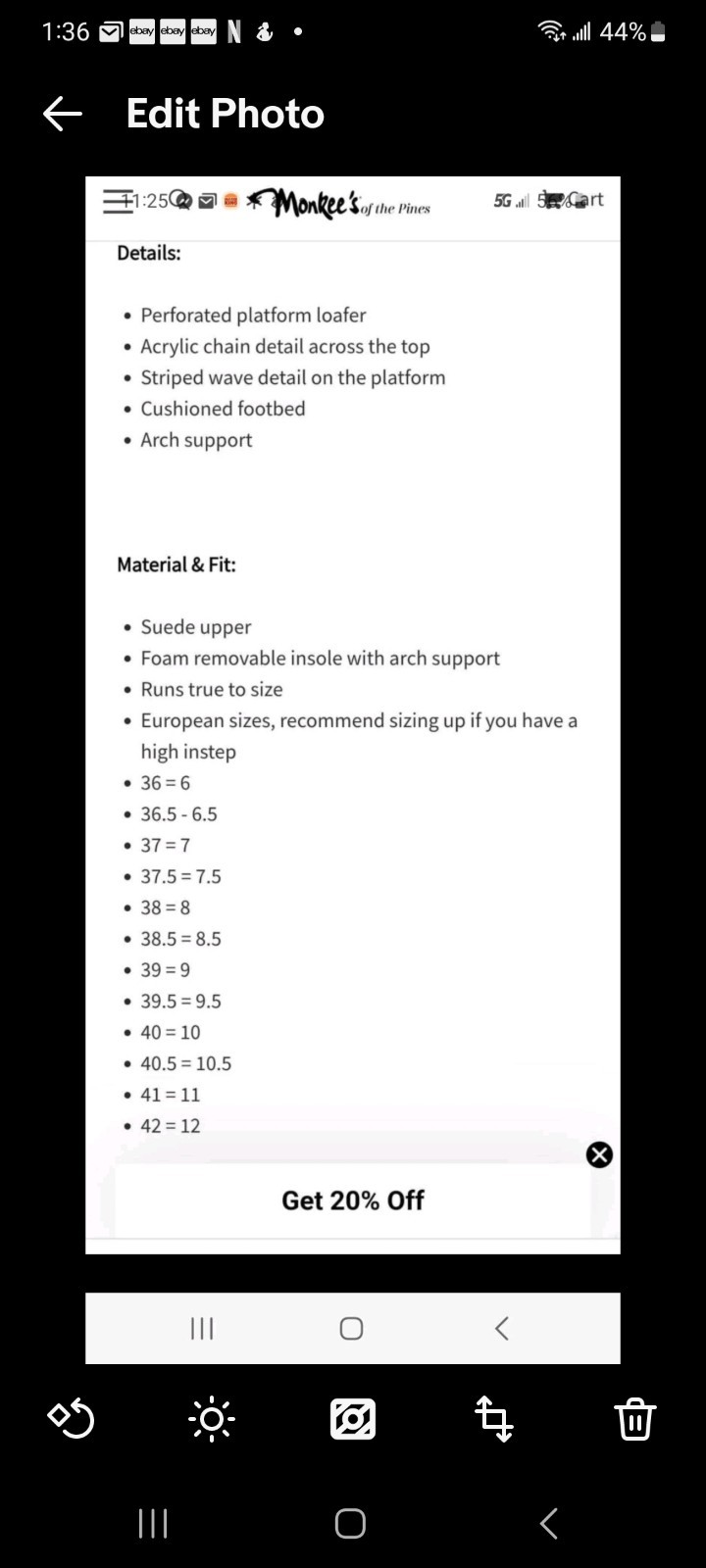Go back from Edit Photo
Viewport: 706px width, 1568px height.
point(63,115)
